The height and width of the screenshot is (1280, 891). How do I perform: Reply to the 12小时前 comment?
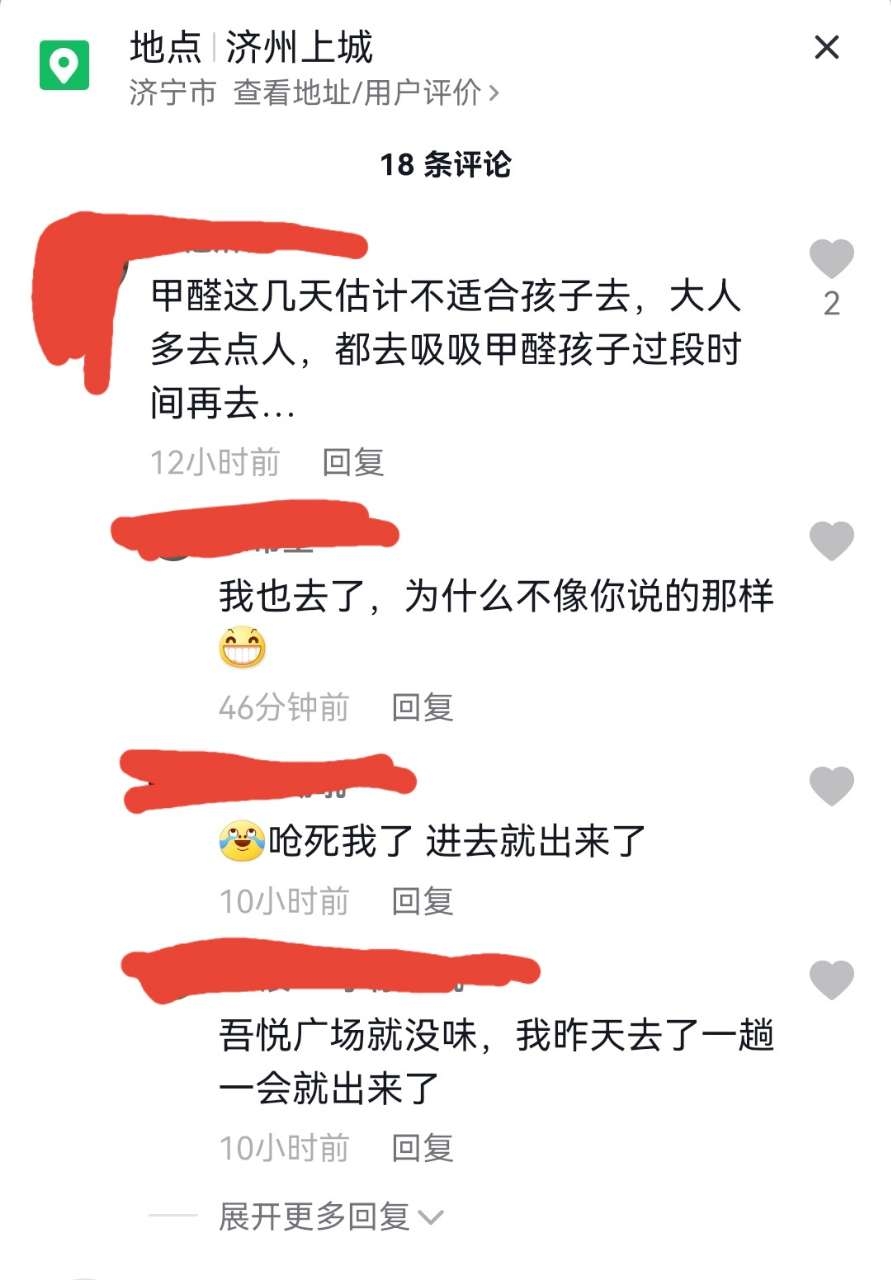pos(353,462)
